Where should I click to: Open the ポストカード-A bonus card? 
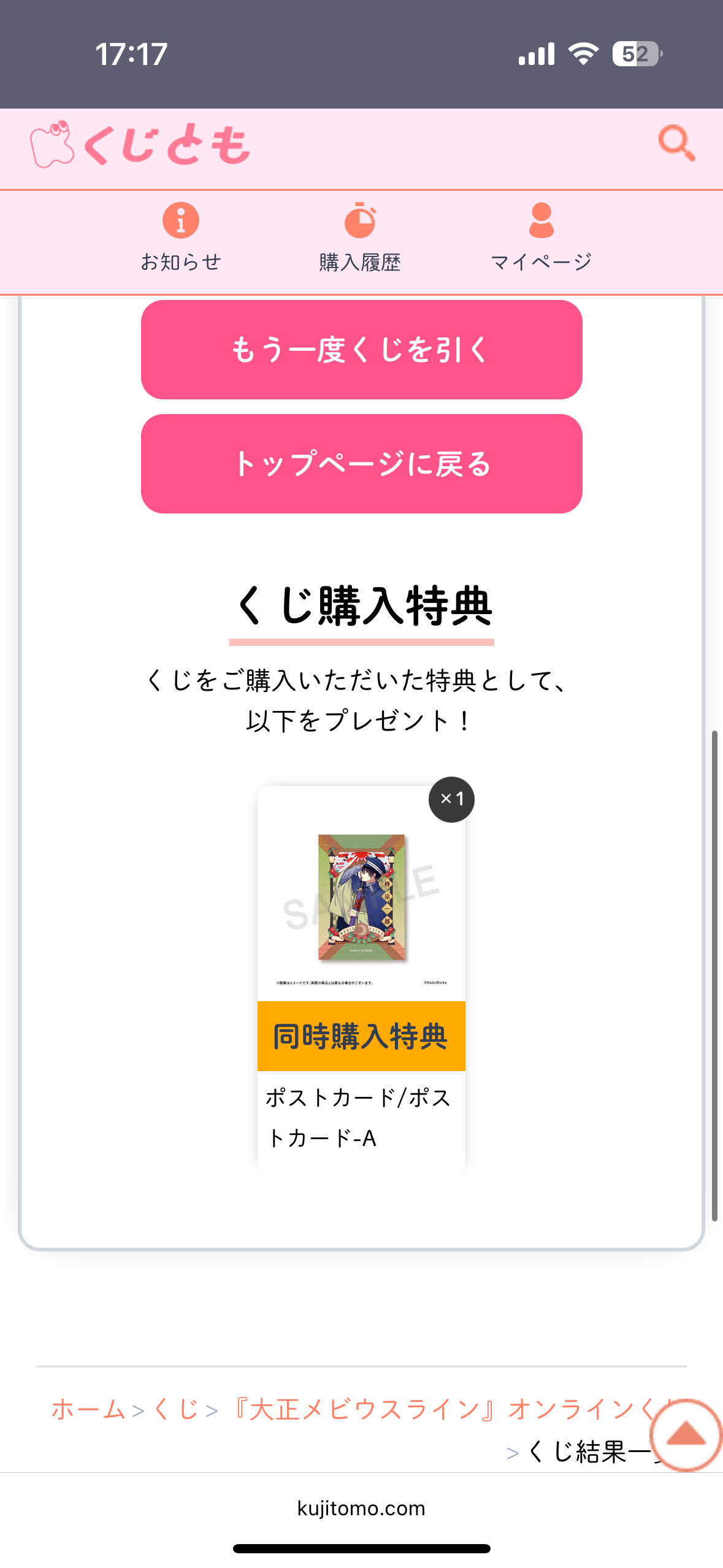coord(361,978)
